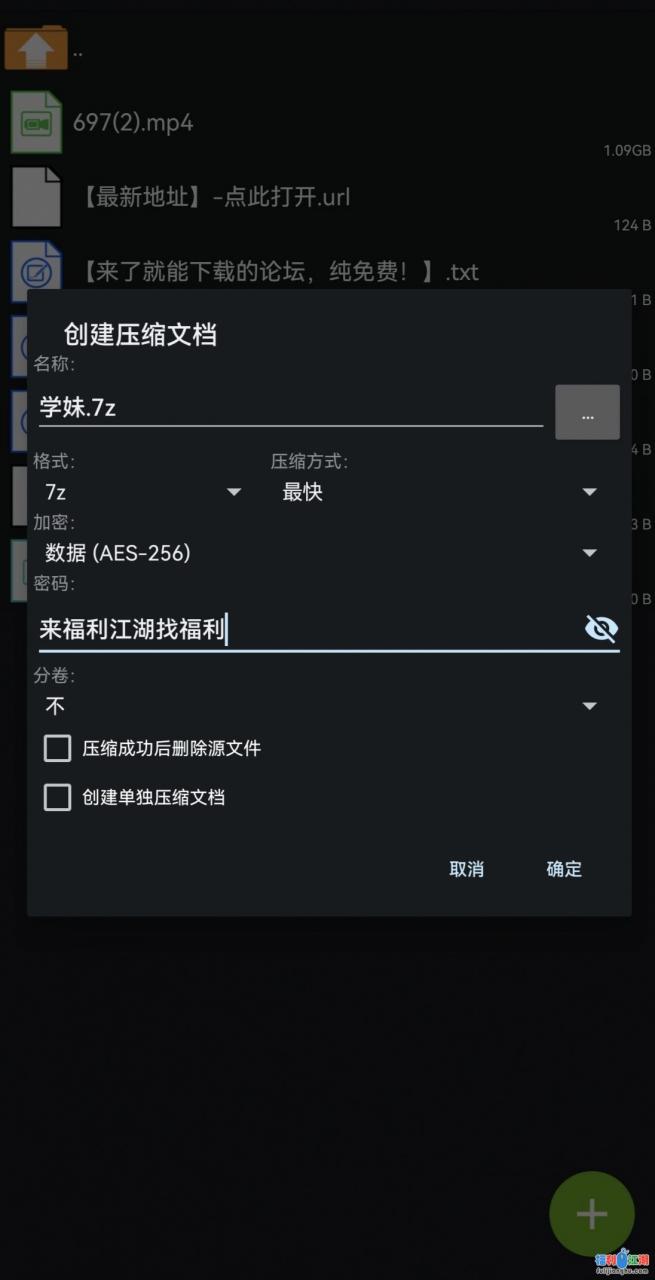Image resolution: width=655 pixels, height=1280 pixels.
Task: Confirm with the 确定 button
Action: point(564,869)
